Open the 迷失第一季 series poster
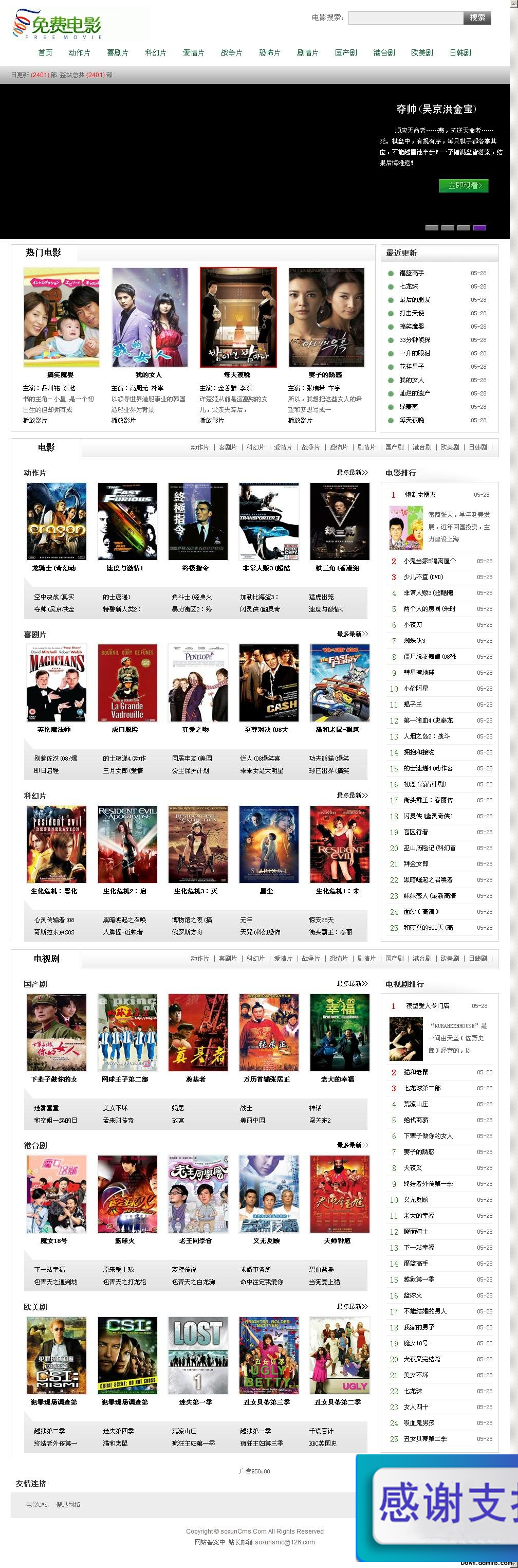This screenshot has width=518, height=1568. coord(198,1356)
